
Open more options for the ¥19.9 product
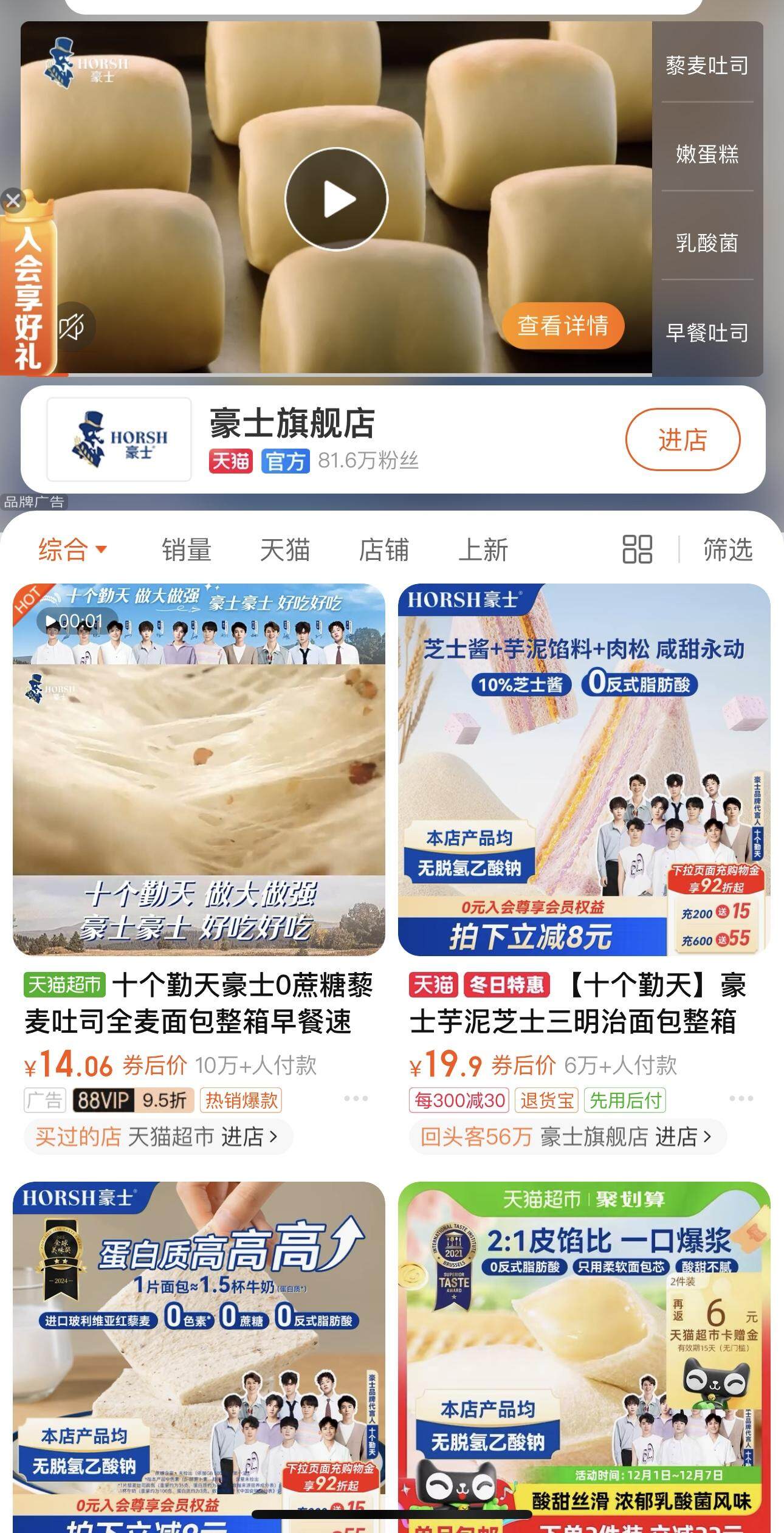741,1098
